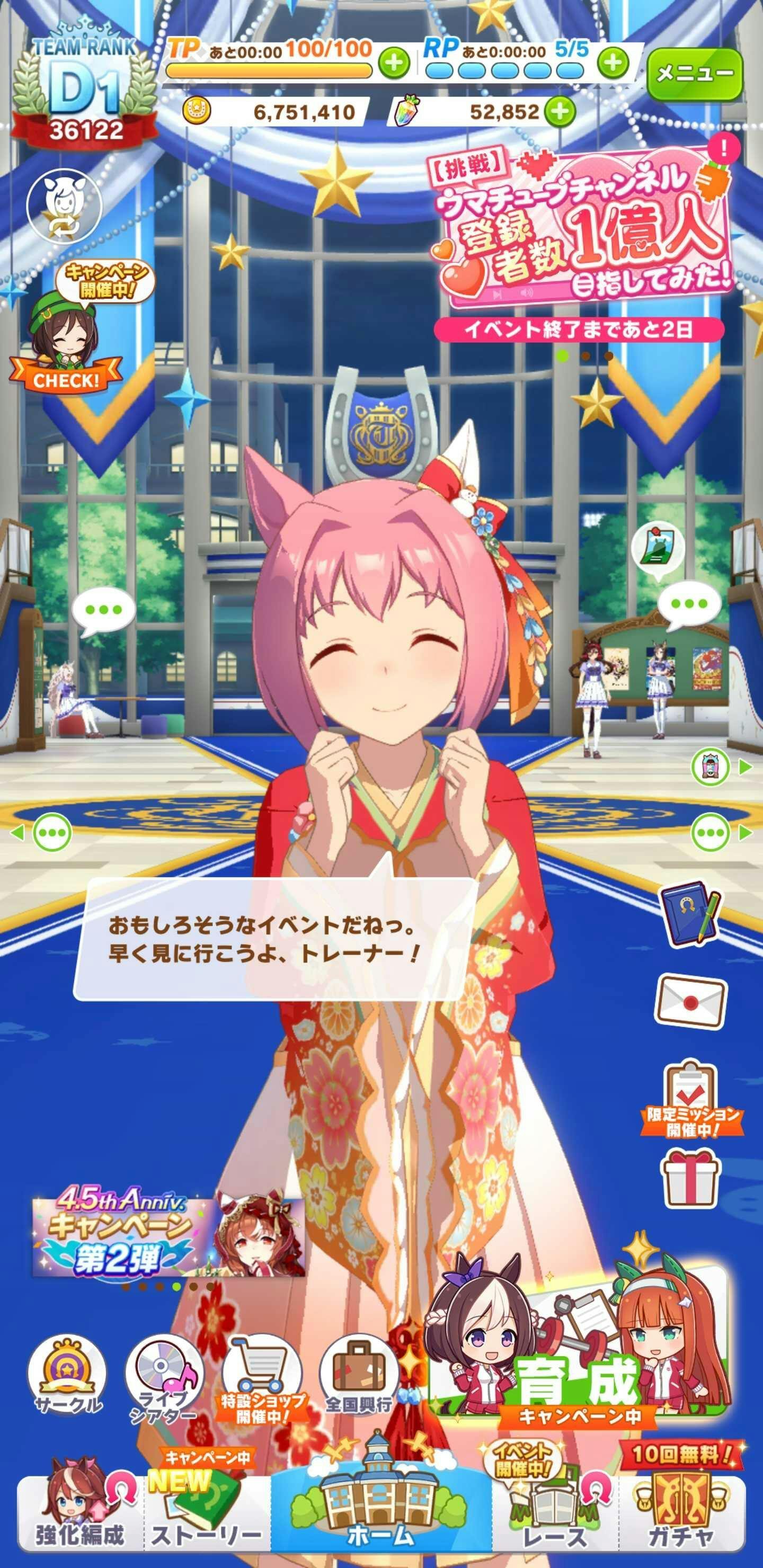Open the trainer notebook icon
Image resolution: width=763 pixels, height=1568 pixels.
[x=691, y=913]
